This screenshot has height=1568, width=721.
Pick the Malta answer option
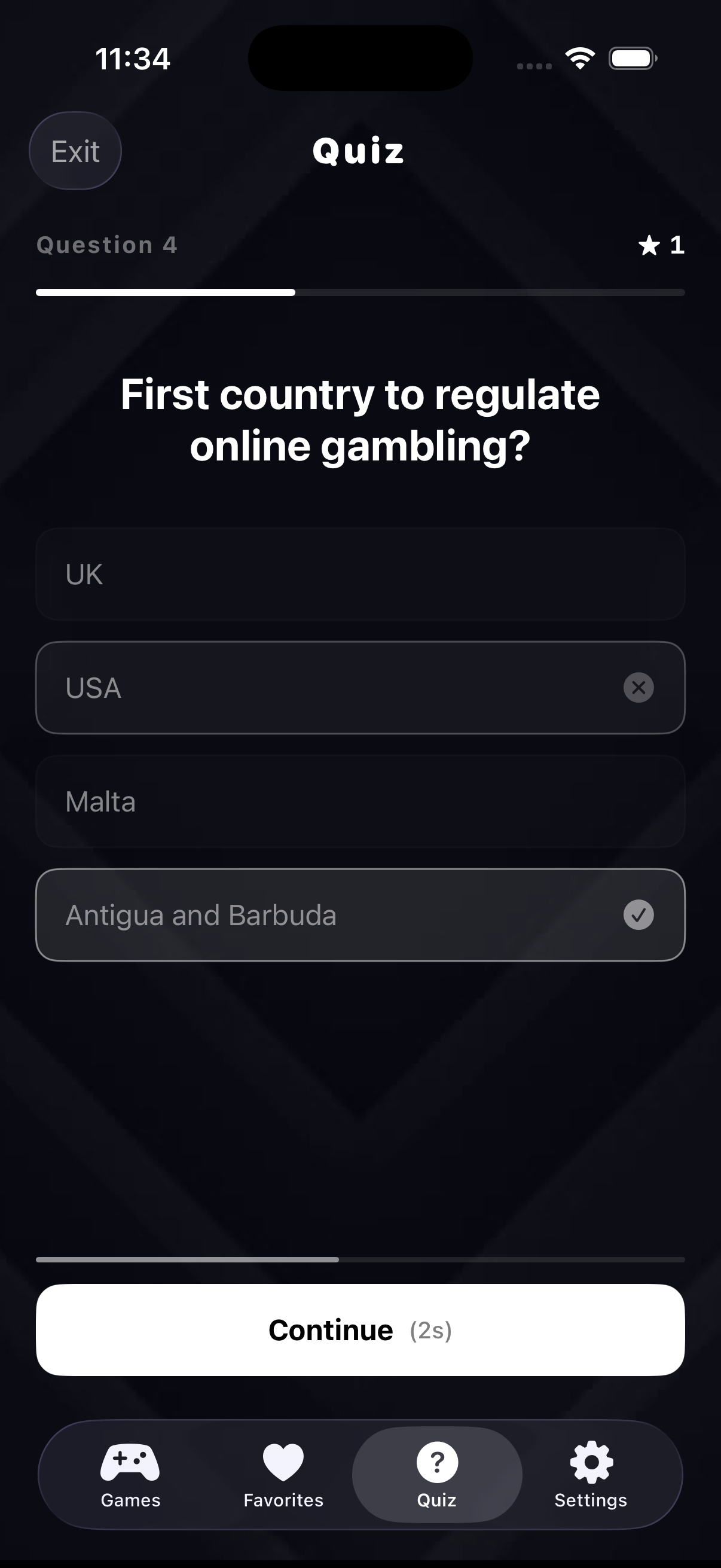tap(360, 802)
